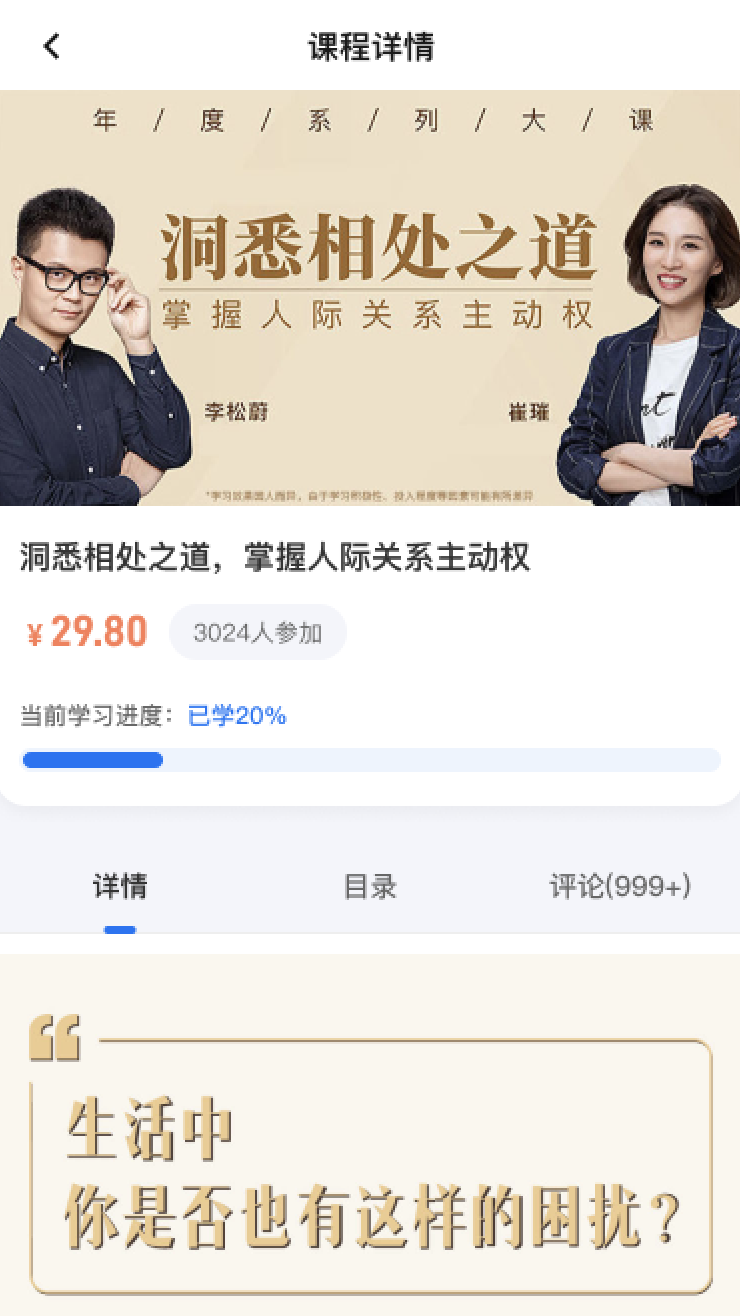Tap the back arrow to exit course details
The image size is (740, 1316).
[50, 46]
